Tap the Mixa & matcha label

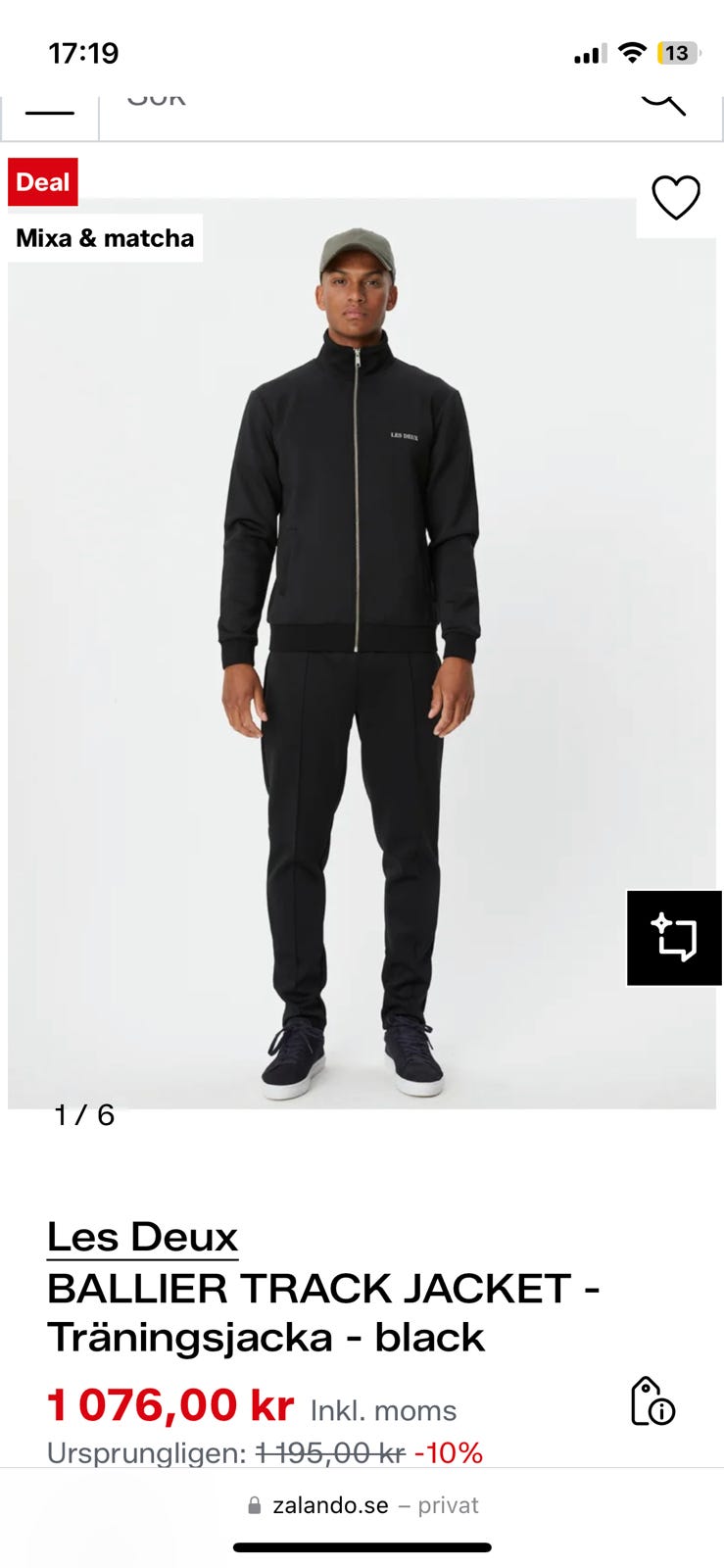pos(105,238)
